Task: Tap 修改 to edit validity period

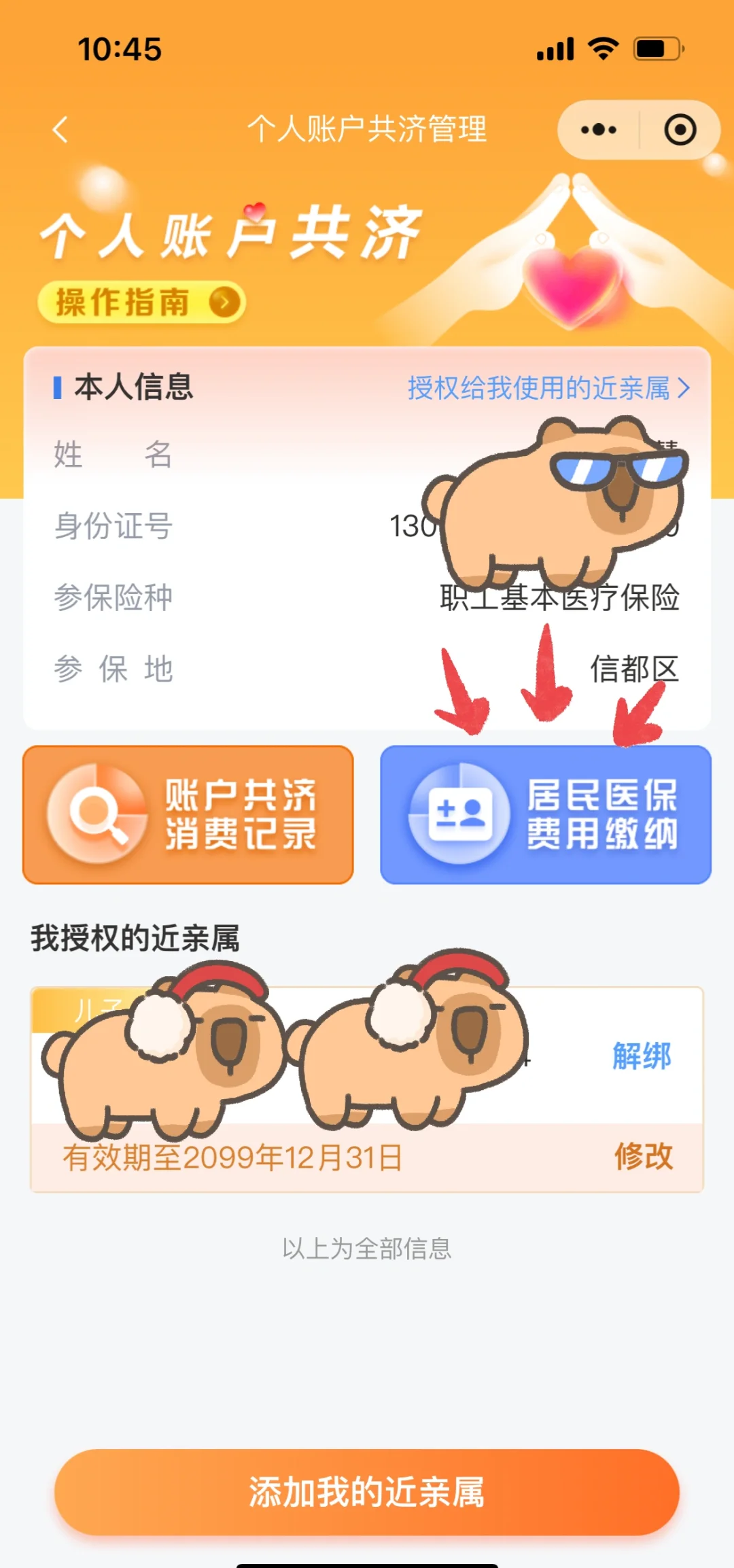Action: (x=643, y=1156)
